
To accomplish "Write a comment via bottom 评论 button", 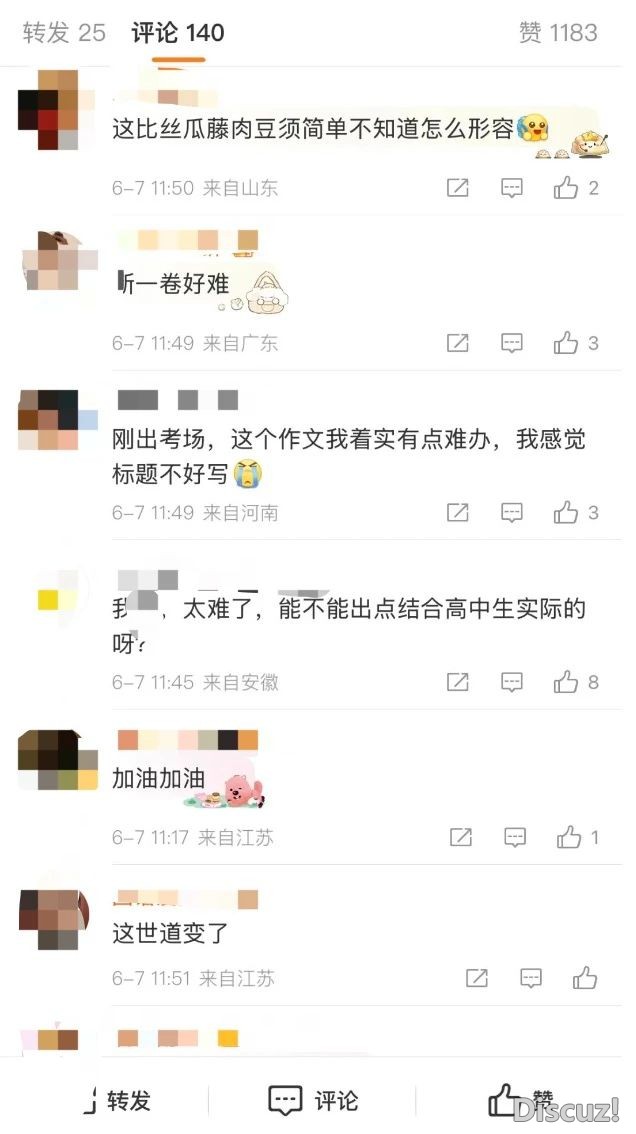I will click(313, 1101).
